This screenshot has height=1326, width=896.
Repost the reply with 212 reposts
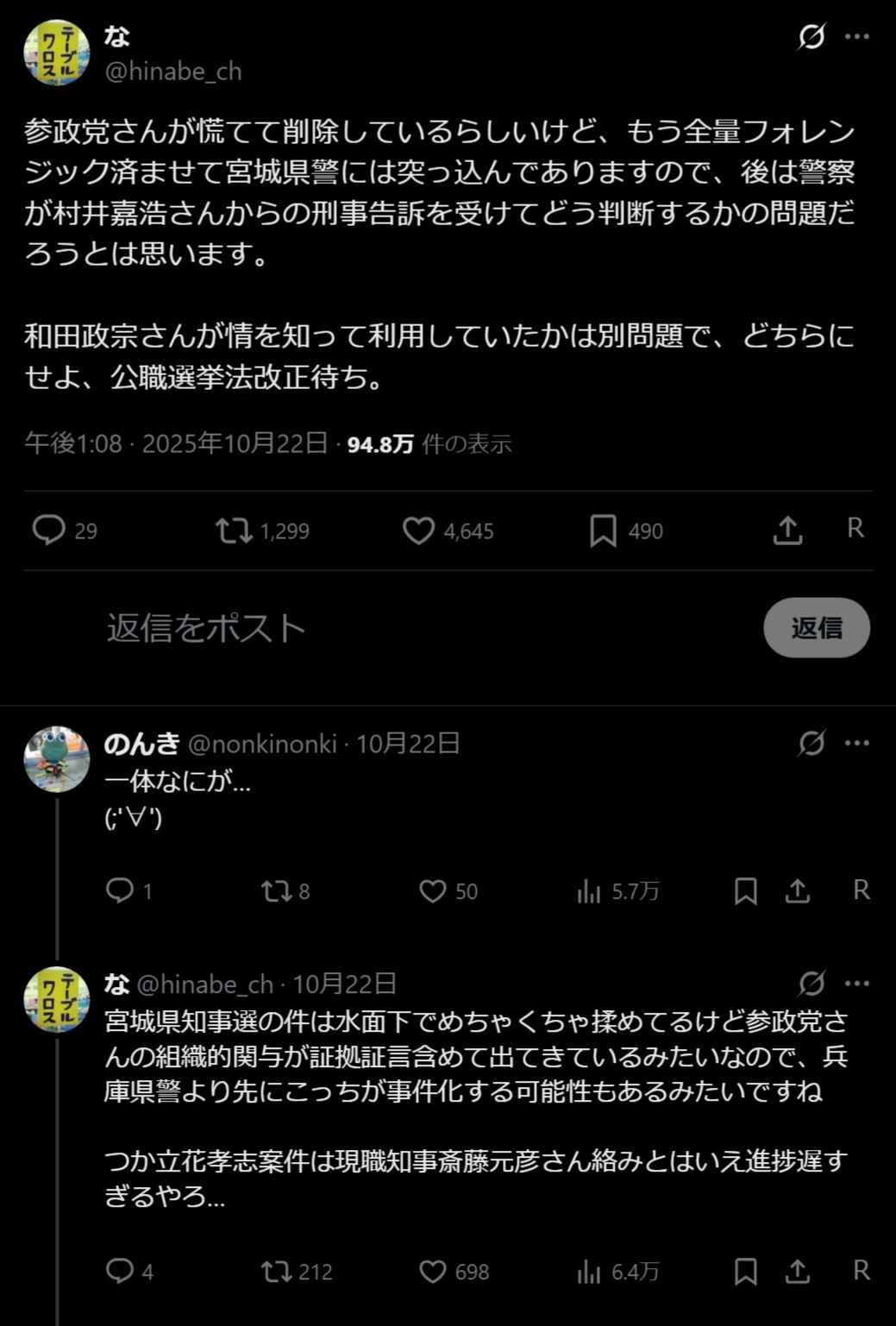[276, 1271]
